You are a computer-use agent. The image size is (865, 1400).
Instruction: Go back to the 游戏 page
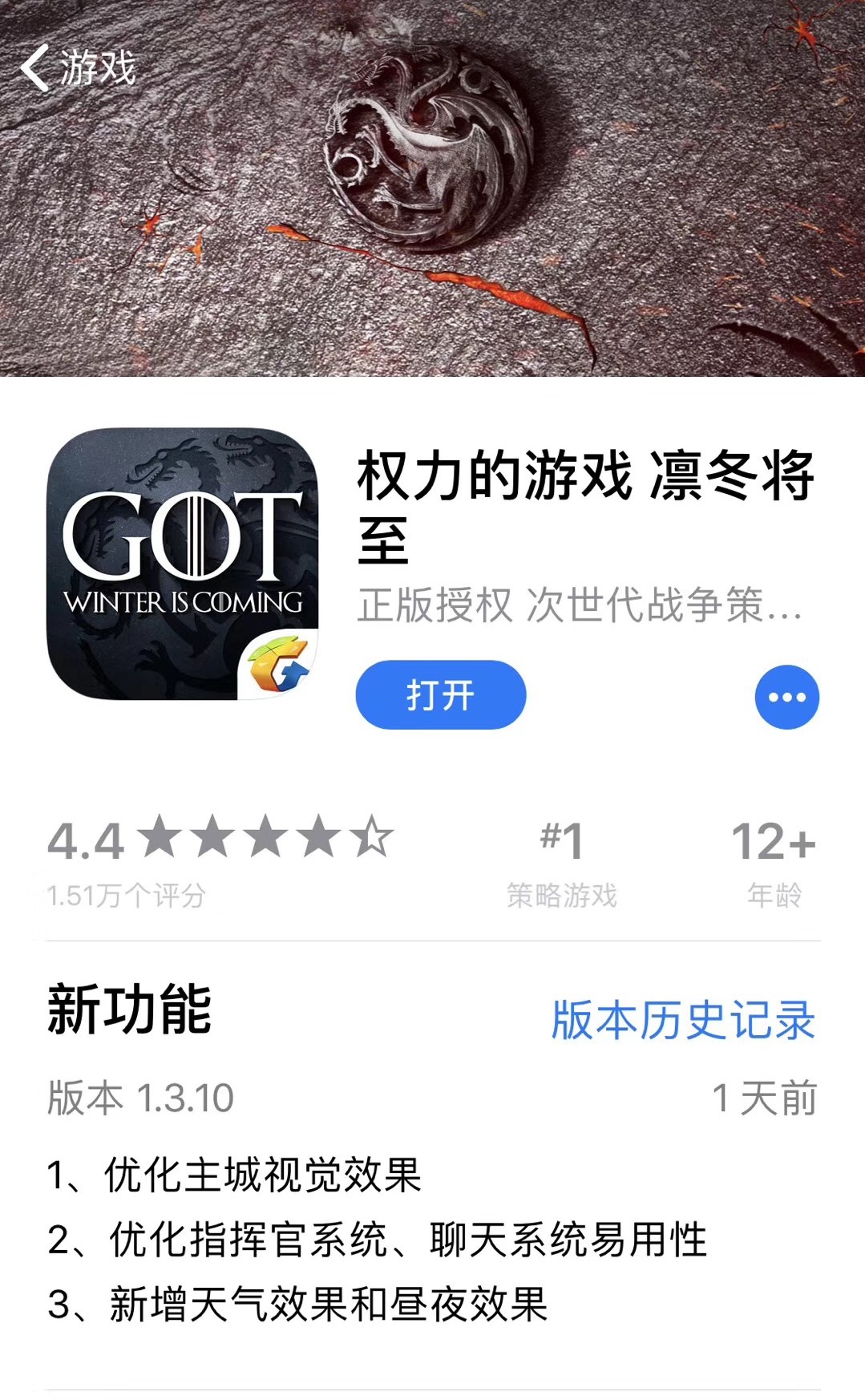pos(78,67)
